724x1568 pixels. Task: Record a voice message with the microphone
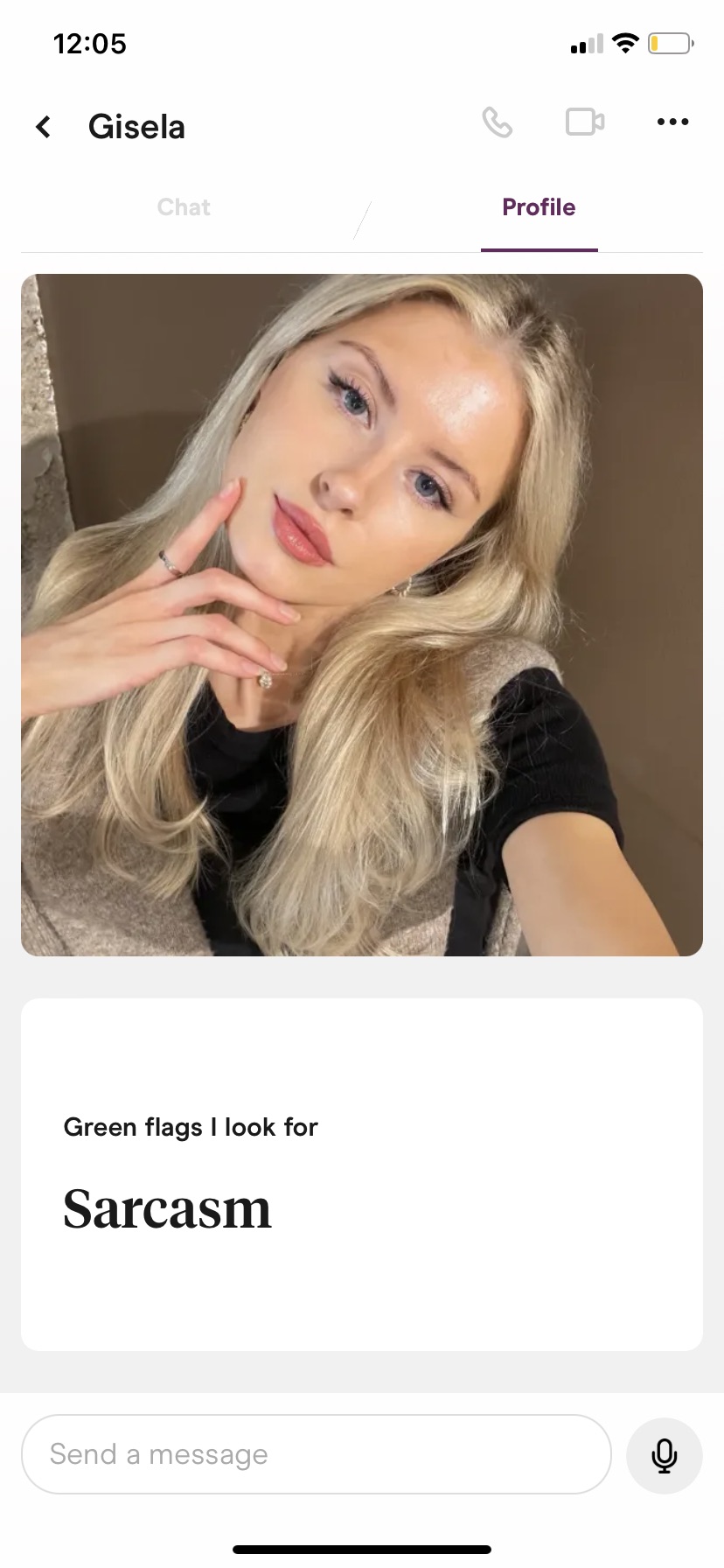tap(665, 1455)
